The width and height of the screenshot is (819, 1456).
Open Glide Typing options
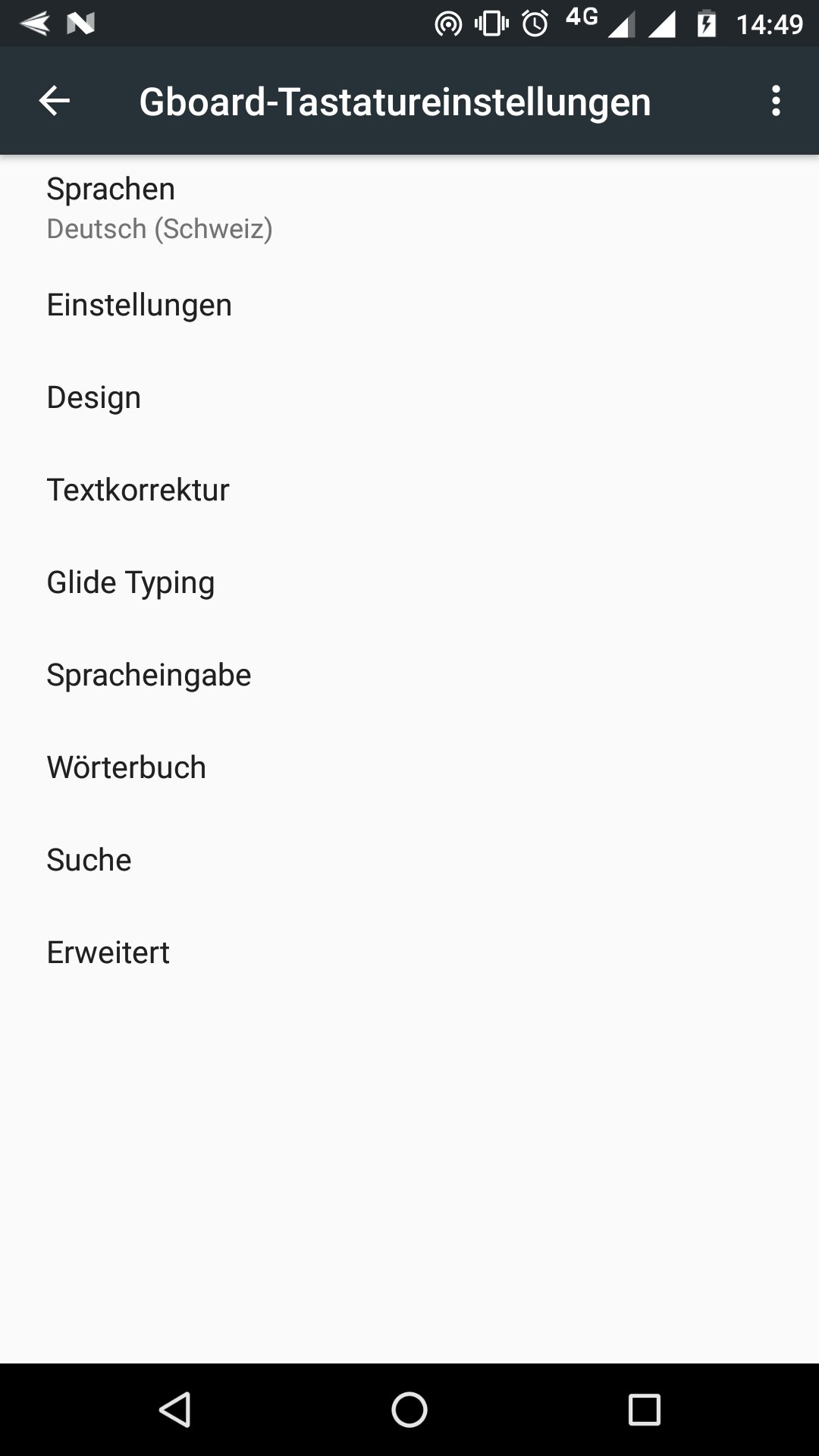[x=409, y=582]
